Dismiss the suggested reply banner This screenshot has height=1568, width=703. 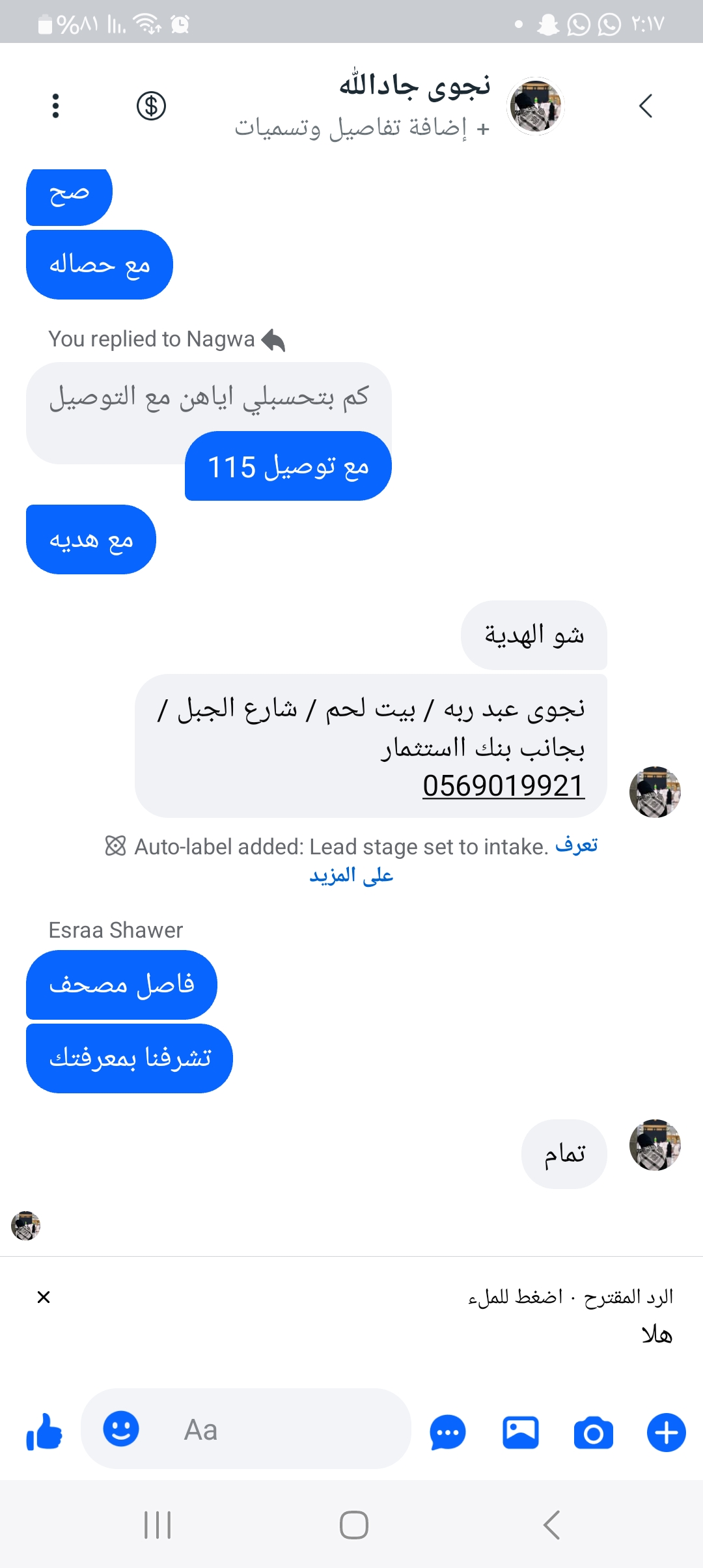click(44, 1297)
